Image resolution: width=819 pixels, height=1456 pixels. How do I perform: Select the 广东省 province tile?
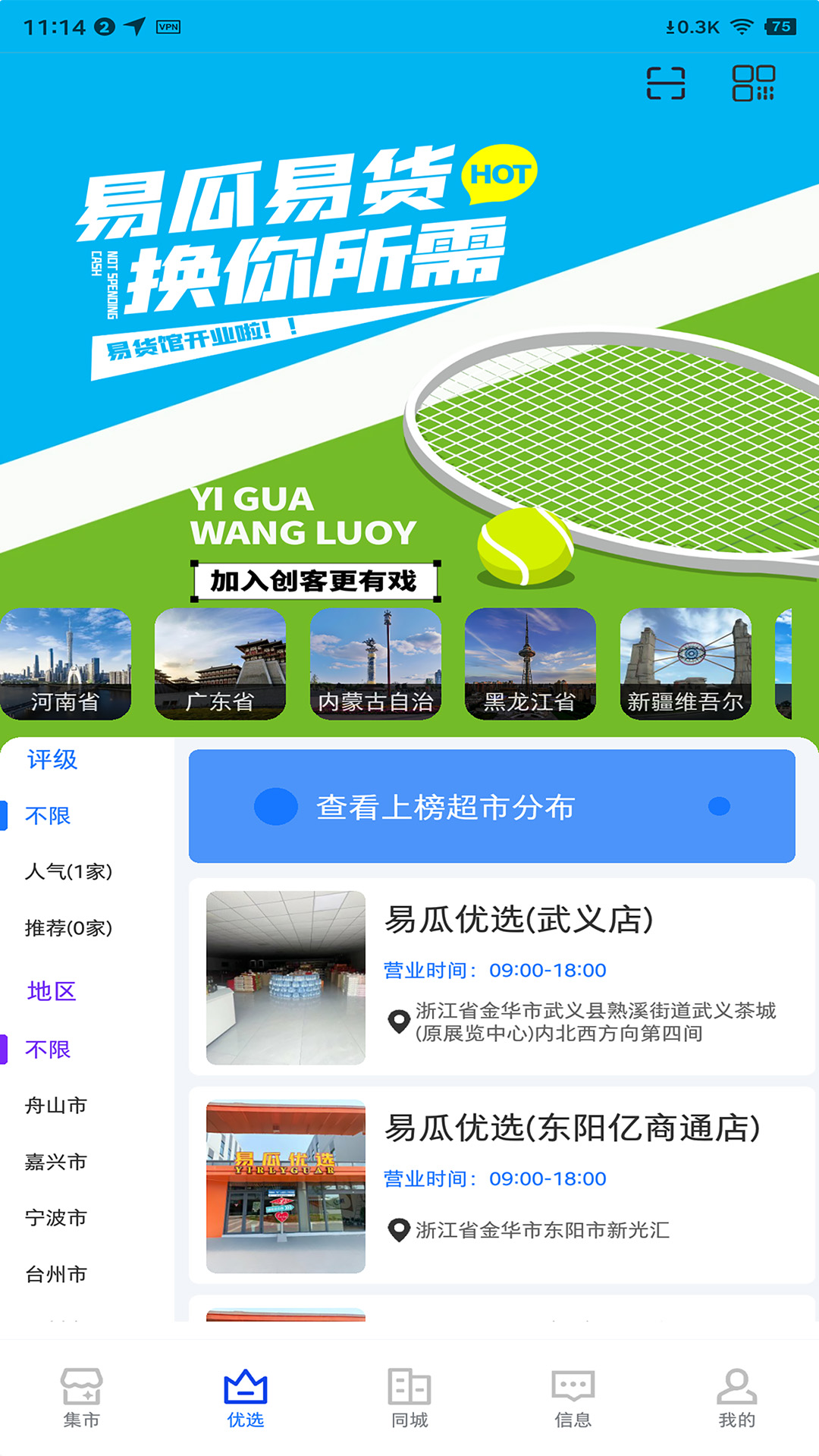[220, 664]
